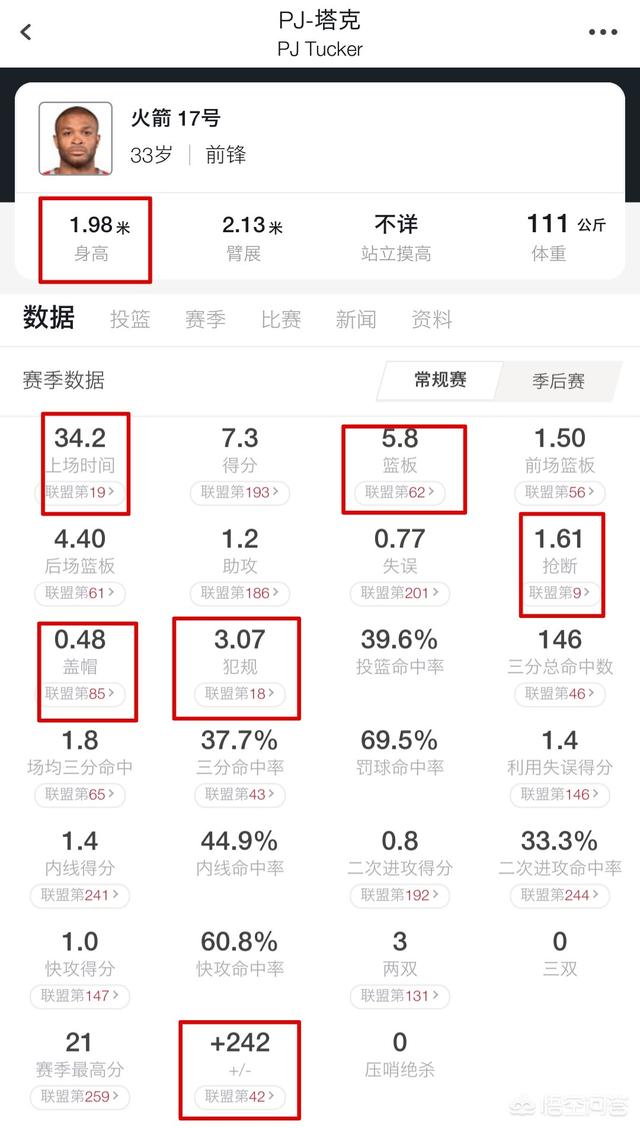Tap league rank 9 under 抢断

pyautogui.click(x=560, y=593)
